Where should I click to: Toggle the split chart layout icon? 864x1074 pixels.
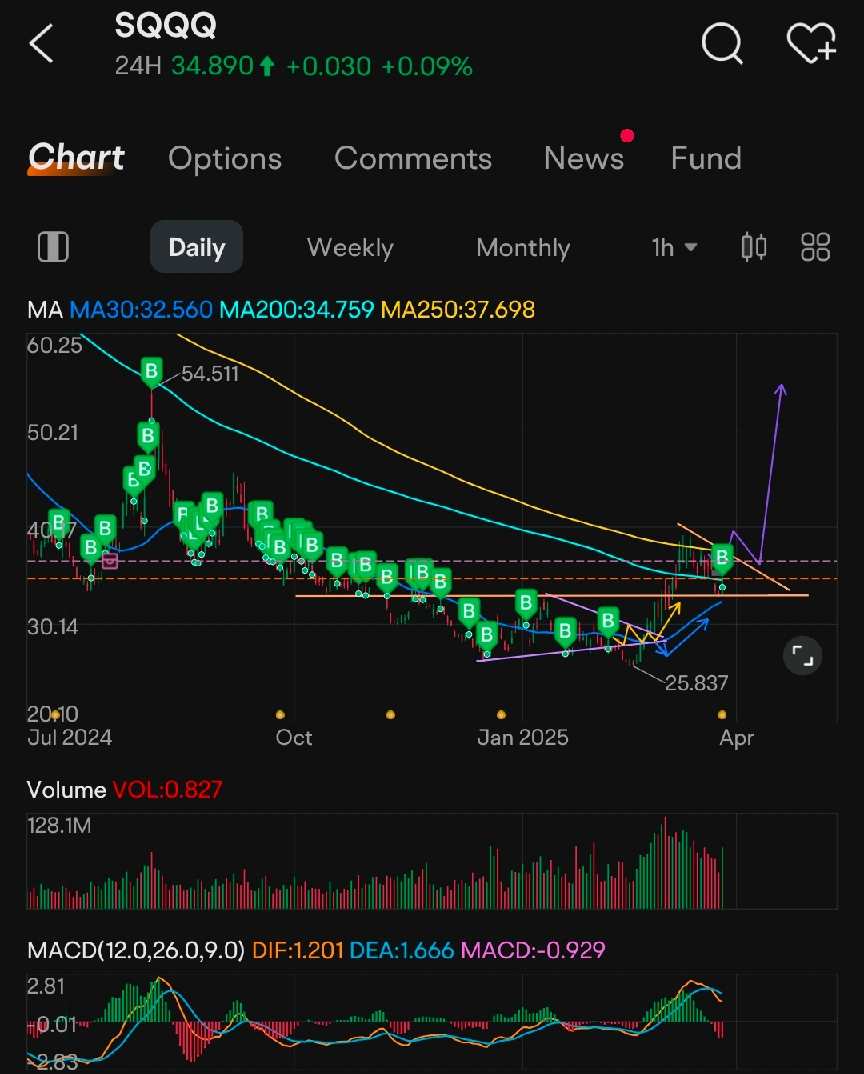53,247
